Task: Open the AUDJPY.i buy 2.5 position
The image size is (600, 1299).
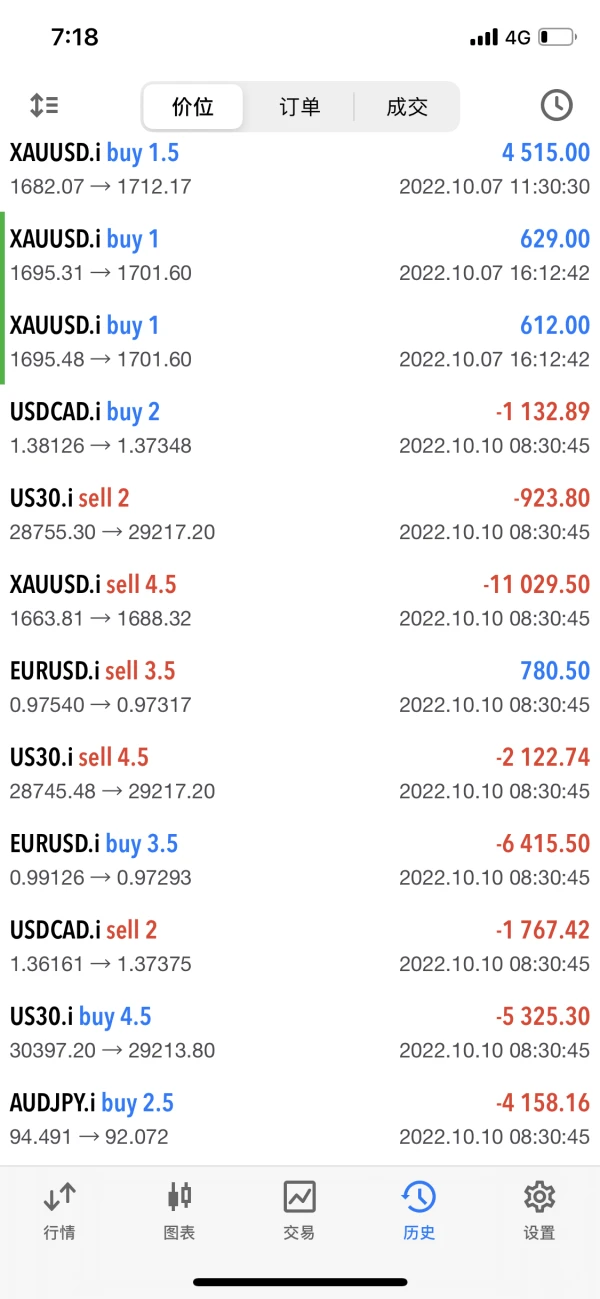Action: click(300, 1119)
